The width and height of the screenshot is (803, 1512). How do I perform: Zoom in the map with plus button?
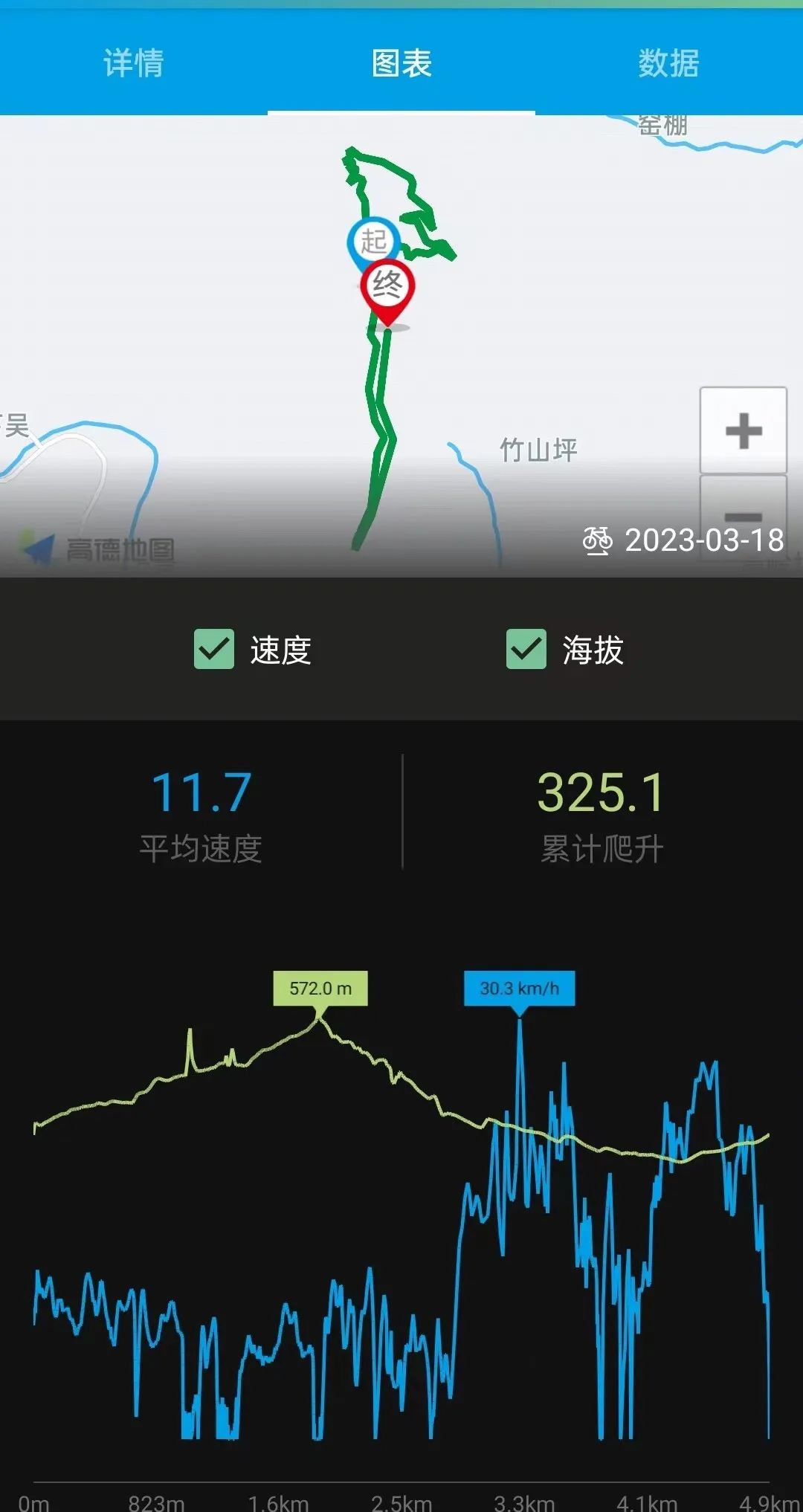[743, 430]
